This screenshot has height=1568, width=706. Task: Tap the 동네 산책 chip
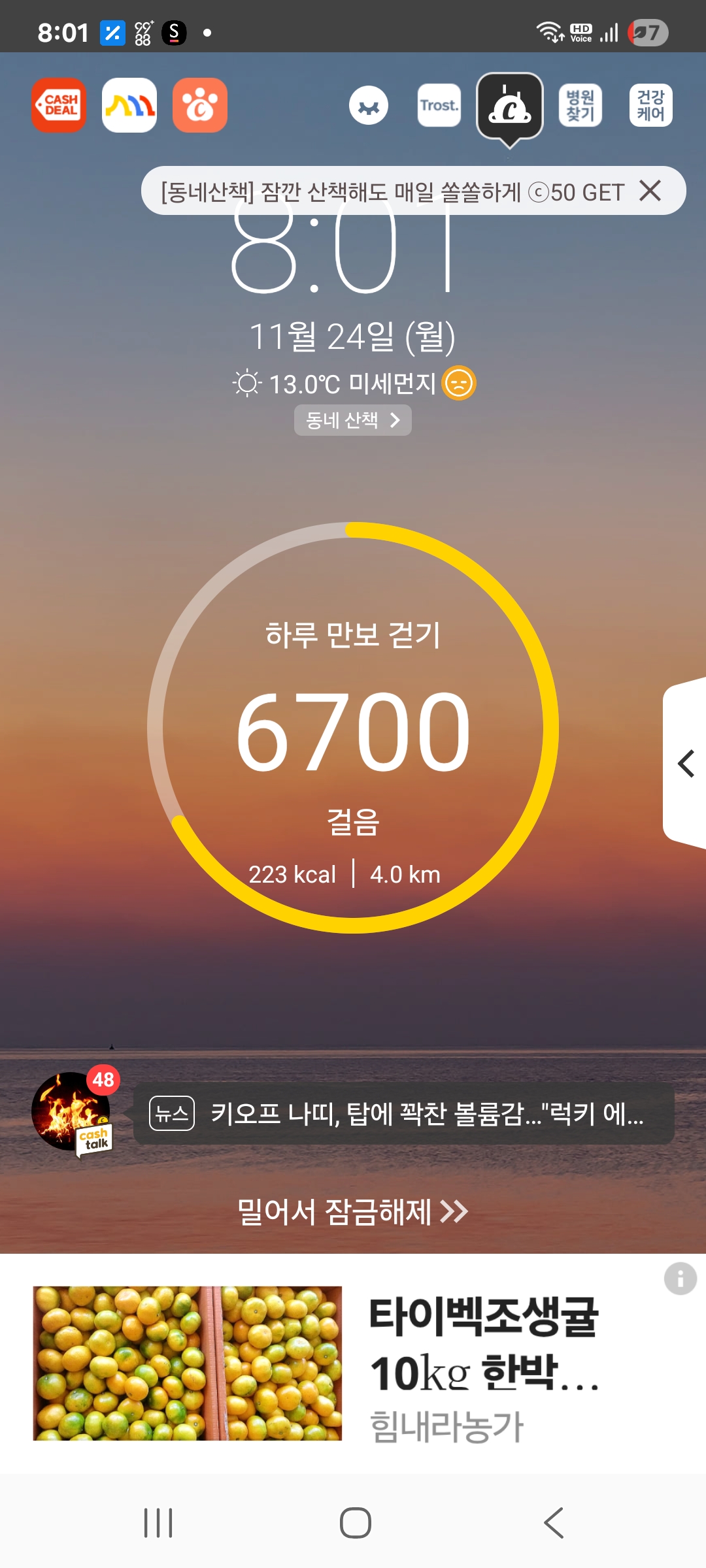pos(352,420)
